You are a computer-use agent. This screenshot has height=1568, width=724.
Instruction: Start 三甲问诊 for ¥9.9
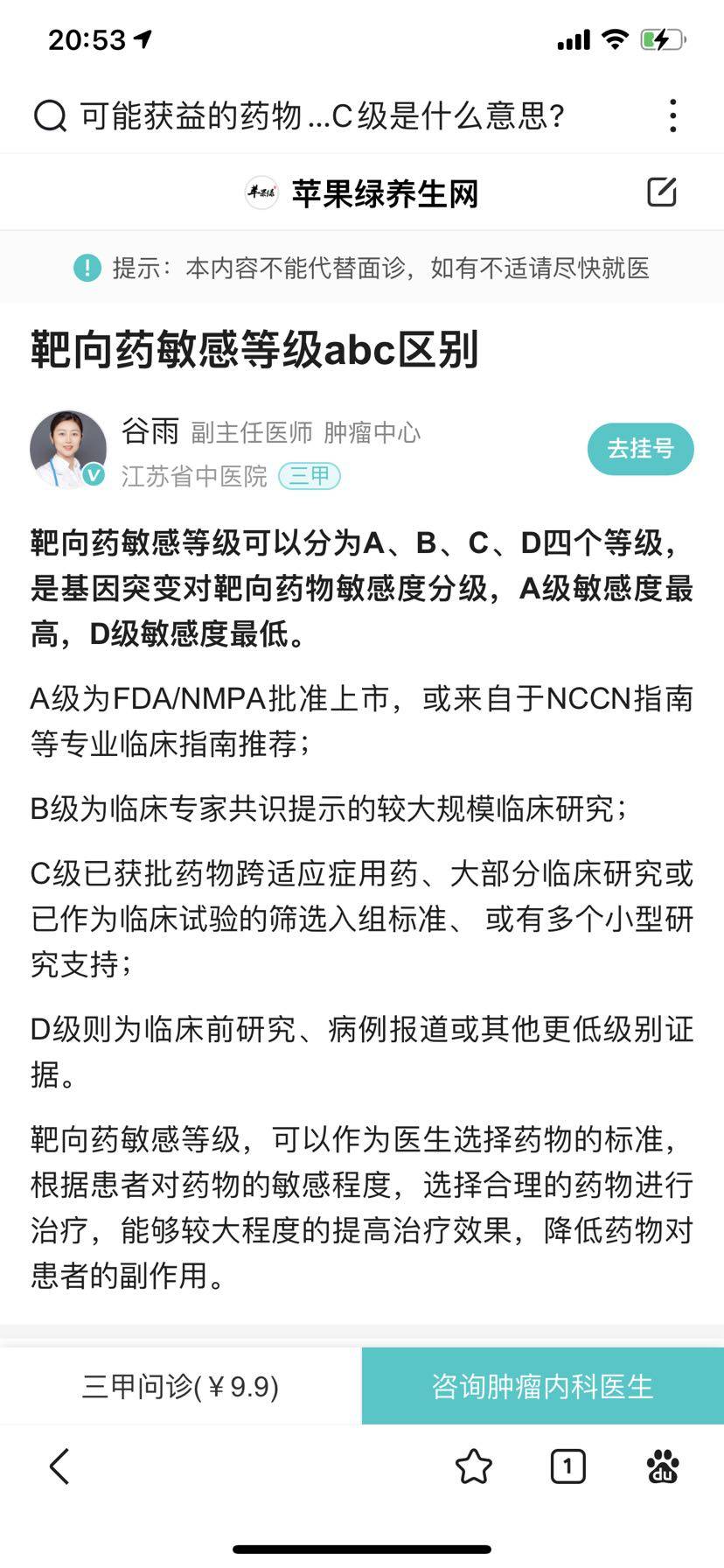180,1386
